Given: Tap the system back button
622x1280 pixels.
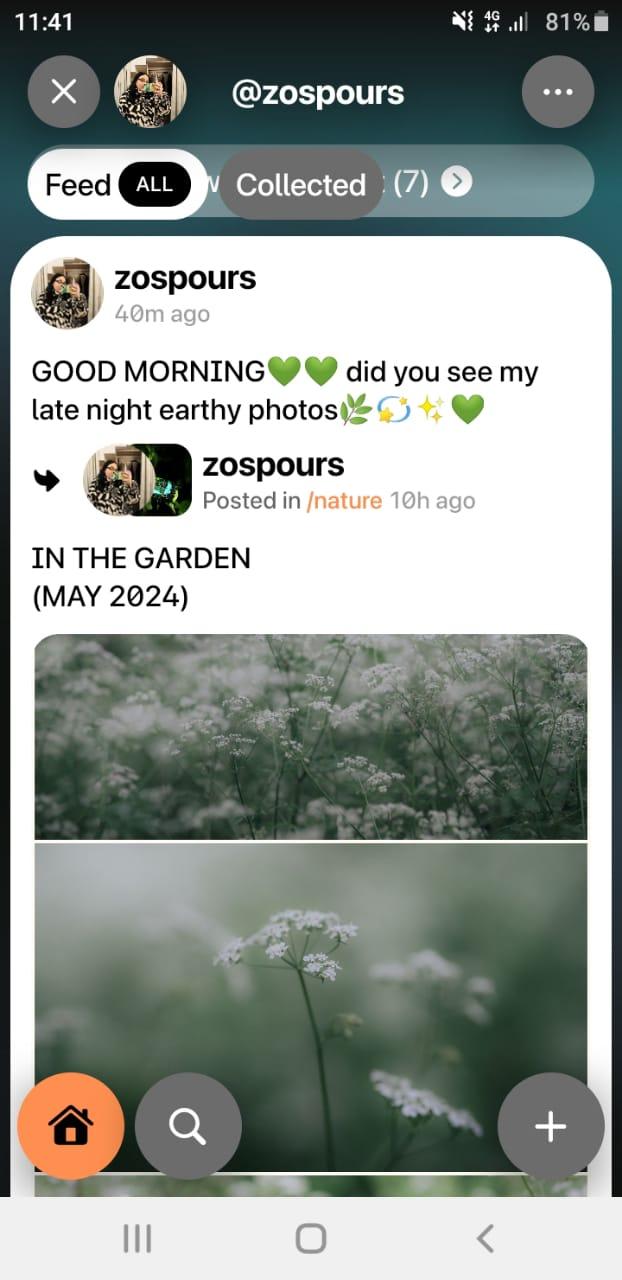Looking at the screenshot, I should pos(485,1239).
